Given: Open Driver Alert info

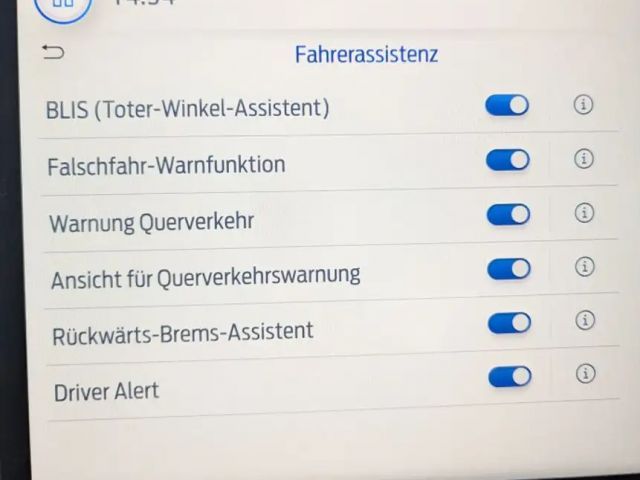Looking at the screenshot, I should (585, 373).
